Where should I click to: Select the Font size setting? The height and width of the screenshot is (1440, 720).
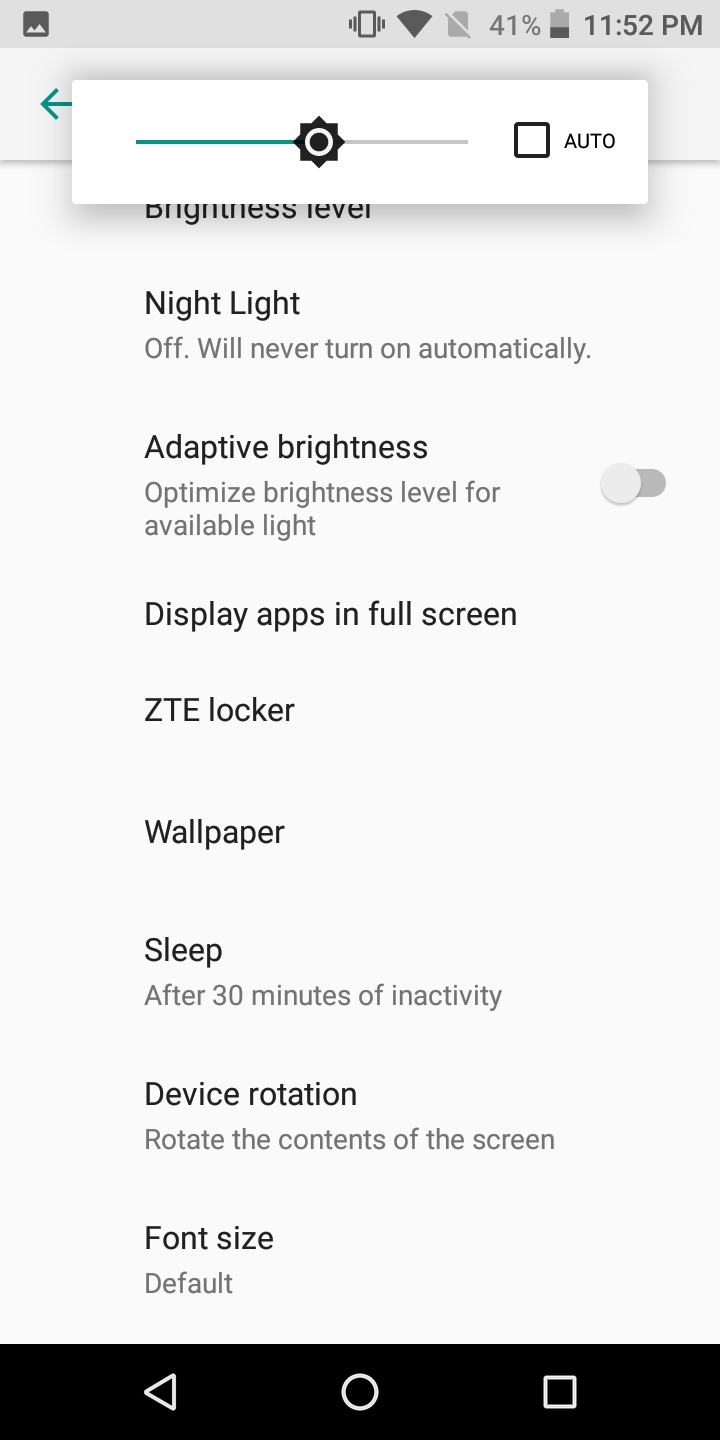(209, 1259)
